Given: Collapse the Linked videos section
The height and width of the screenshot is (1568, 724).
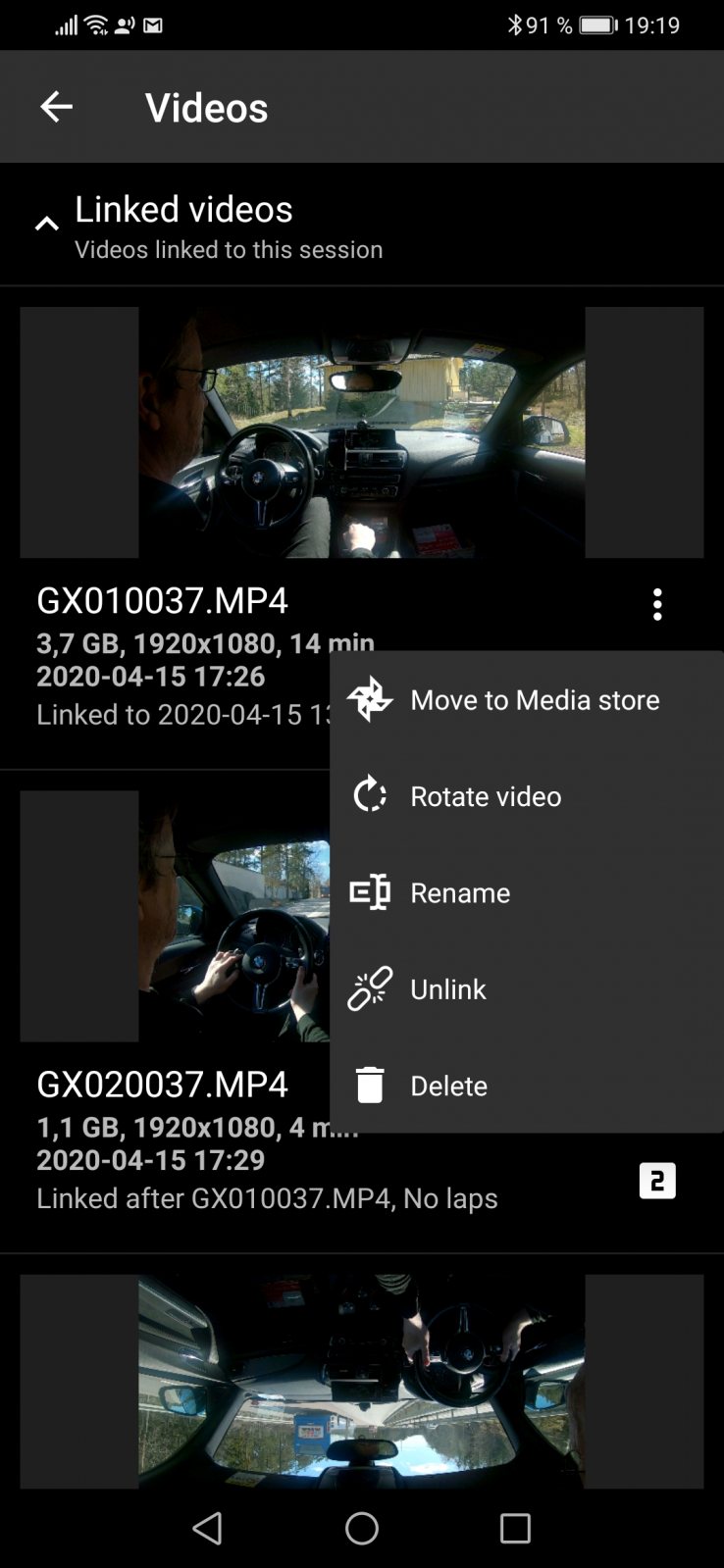Looking at the screenshot, I should [46, 225].
